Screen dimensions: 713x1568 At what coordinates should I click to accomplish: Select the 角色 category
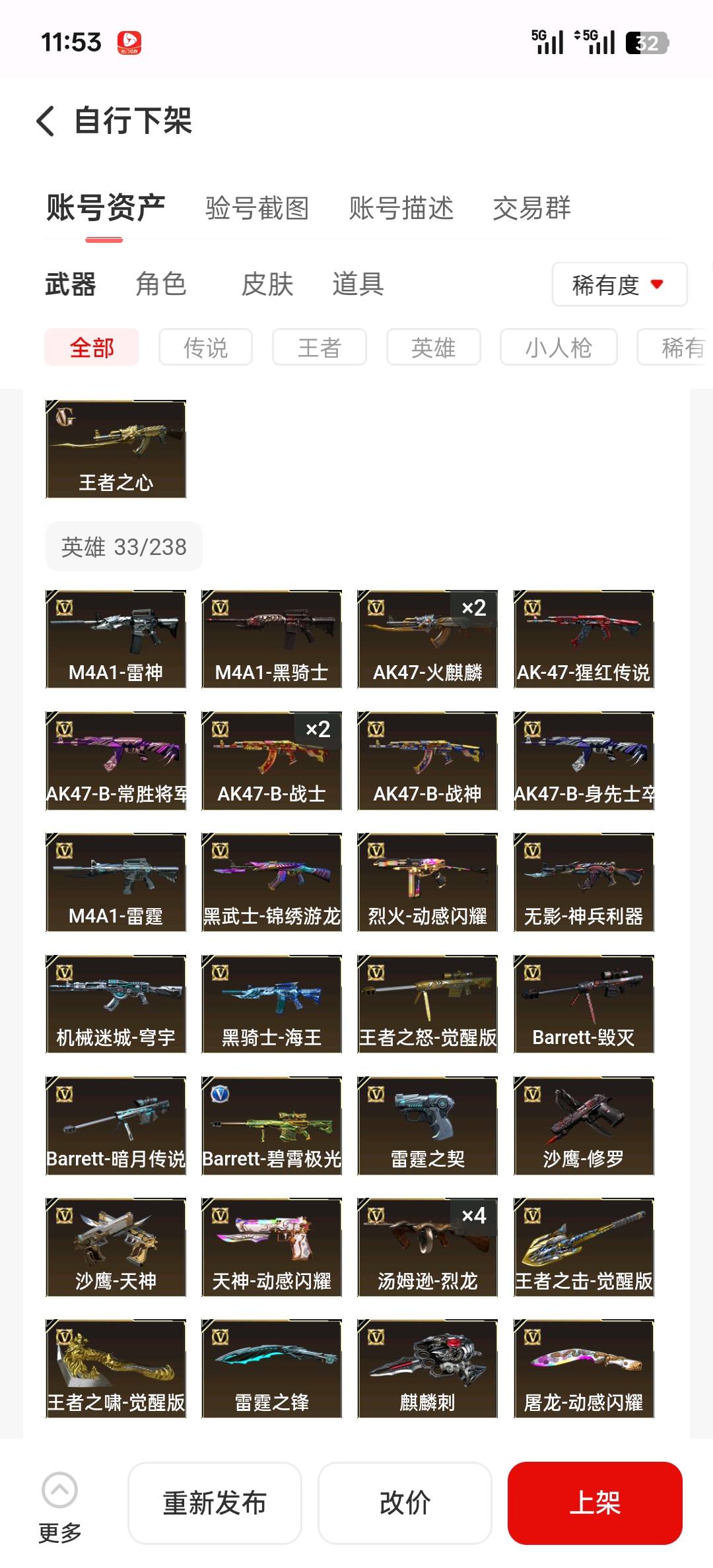pos(160,284)
